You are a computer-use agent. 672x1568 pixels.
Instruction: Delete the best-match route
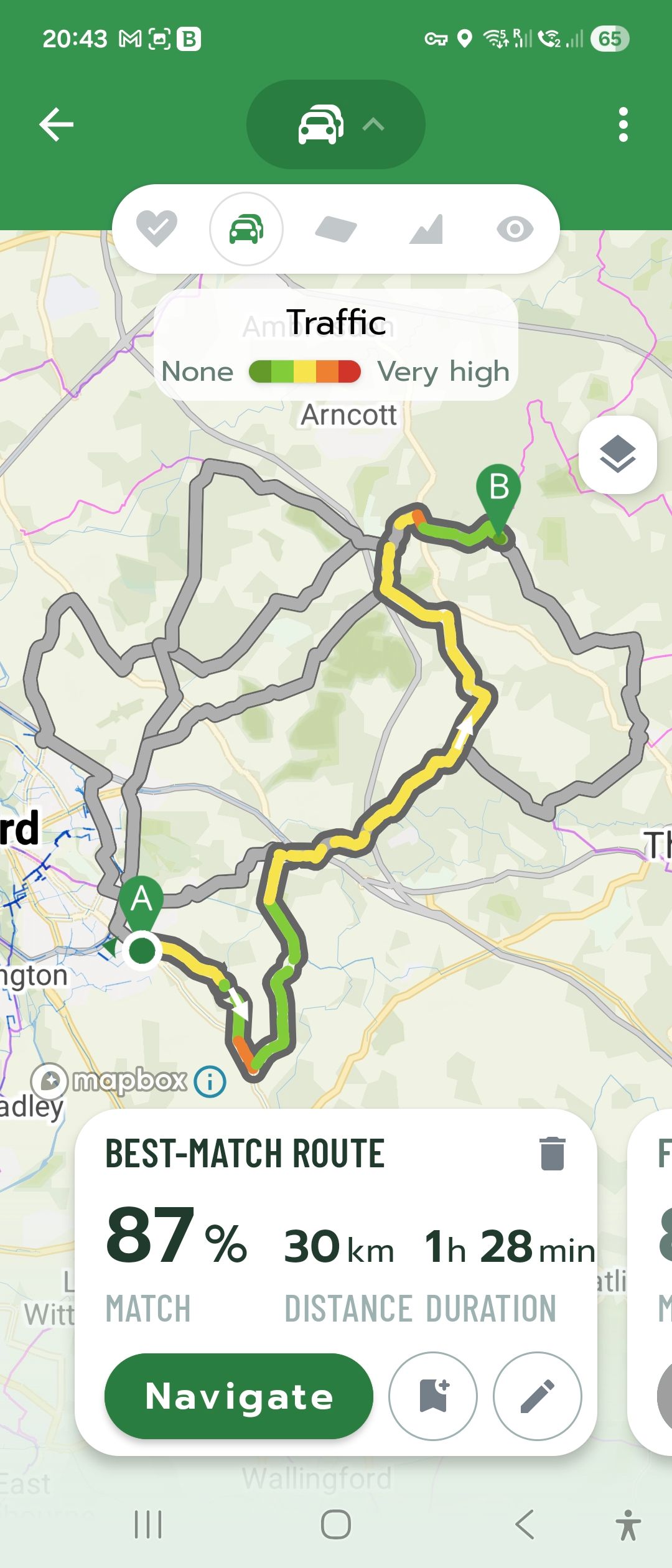552,1154
